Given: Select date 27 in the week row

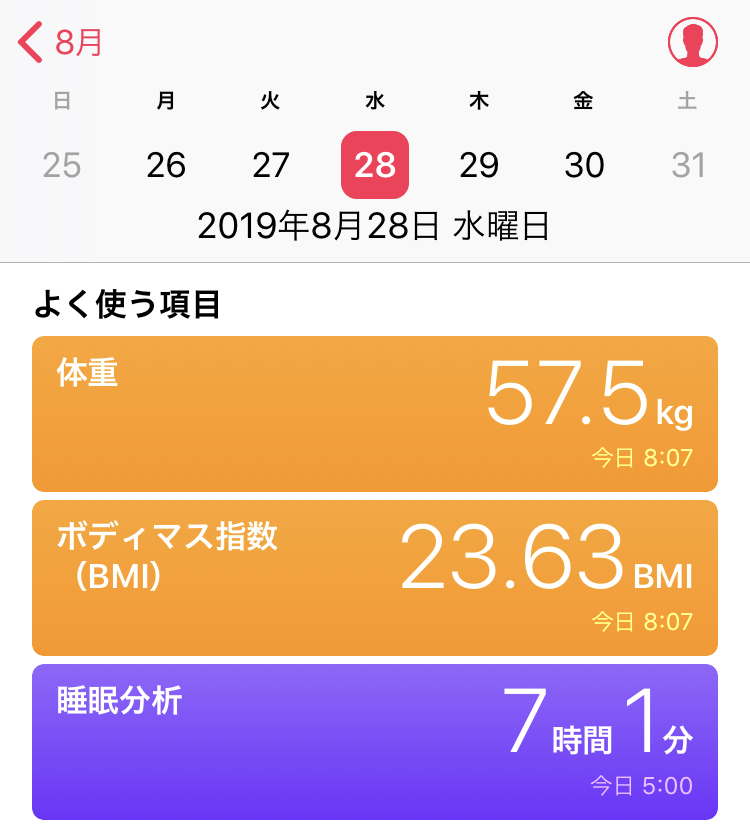Looking at the screenshot, I should 271,165.
